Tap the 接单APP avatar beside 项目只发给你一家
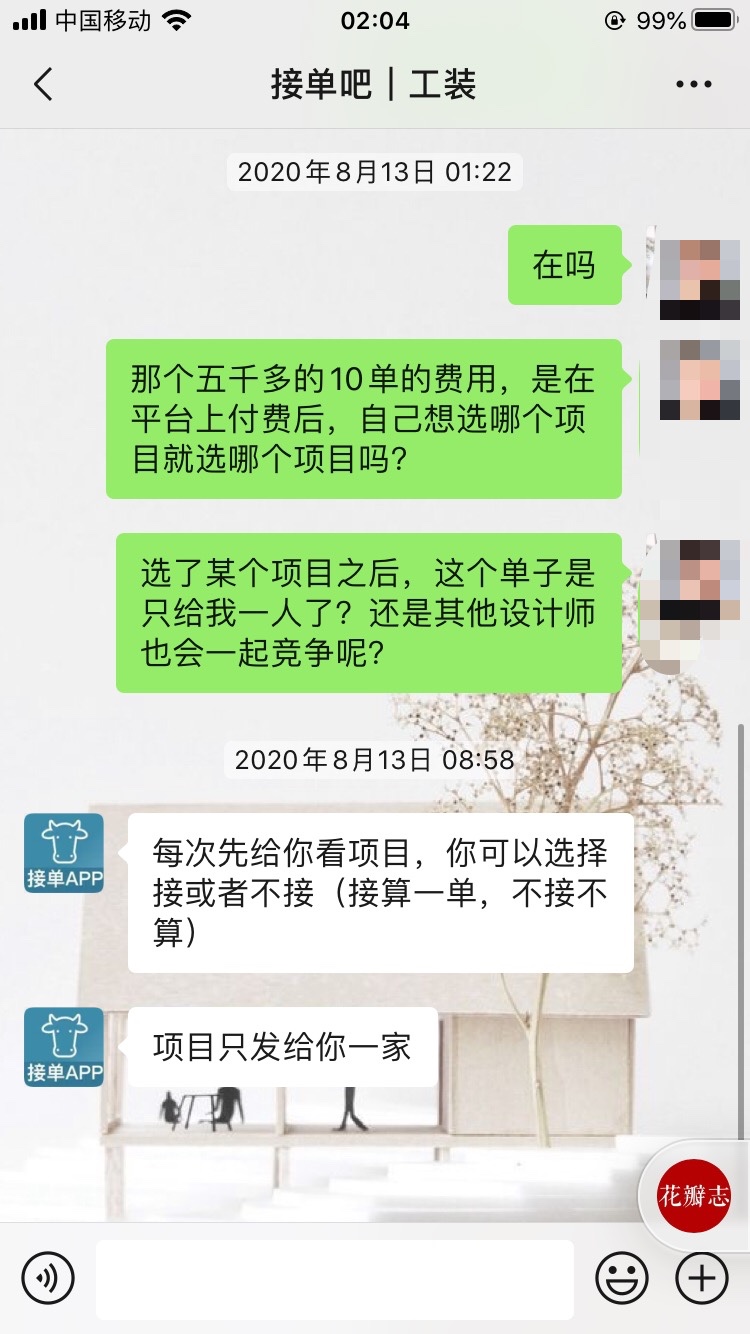The image size is (750, 1334). point(64,1047)
